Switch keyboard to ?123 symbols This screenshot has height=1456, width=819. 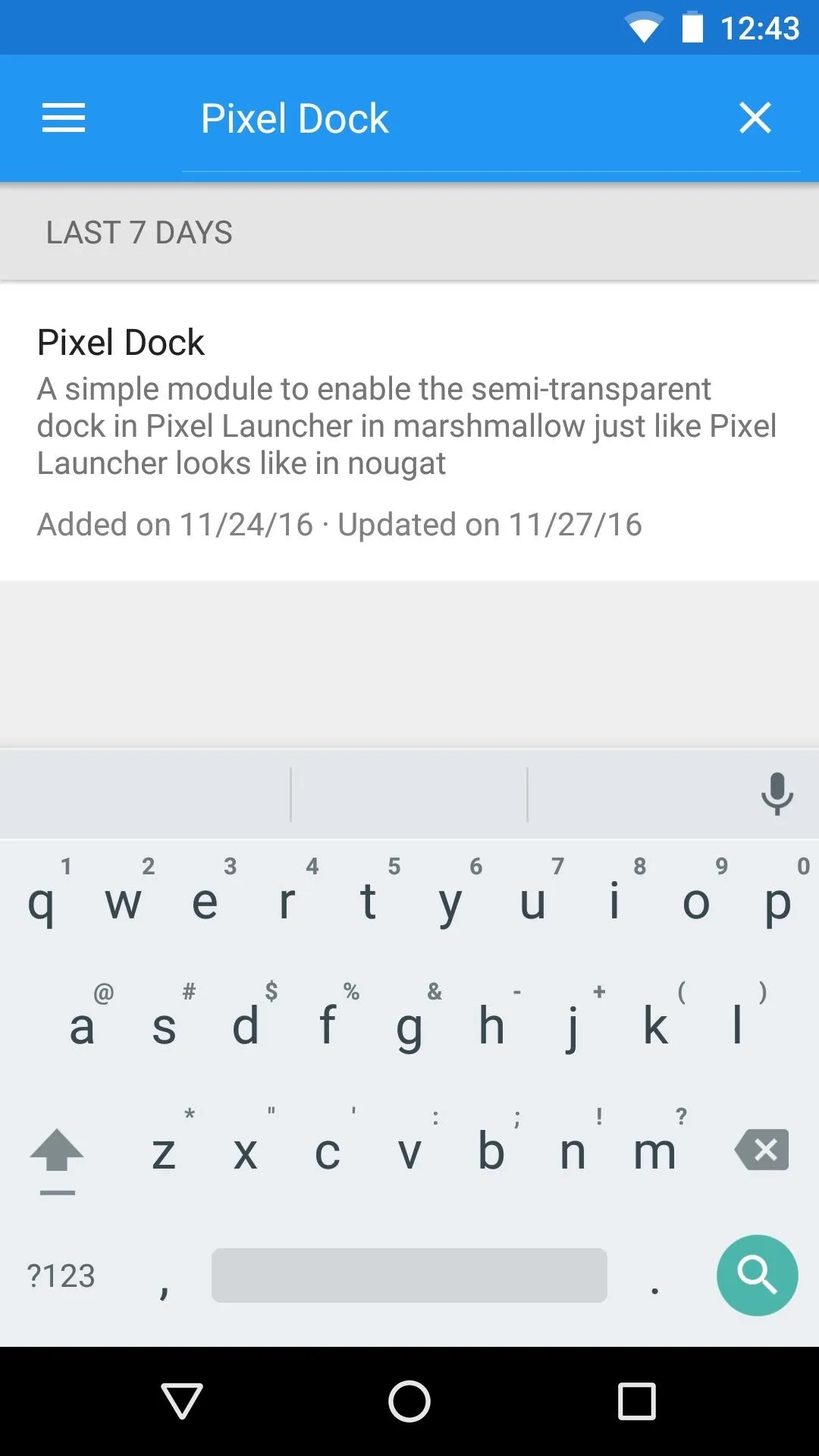61,1276
